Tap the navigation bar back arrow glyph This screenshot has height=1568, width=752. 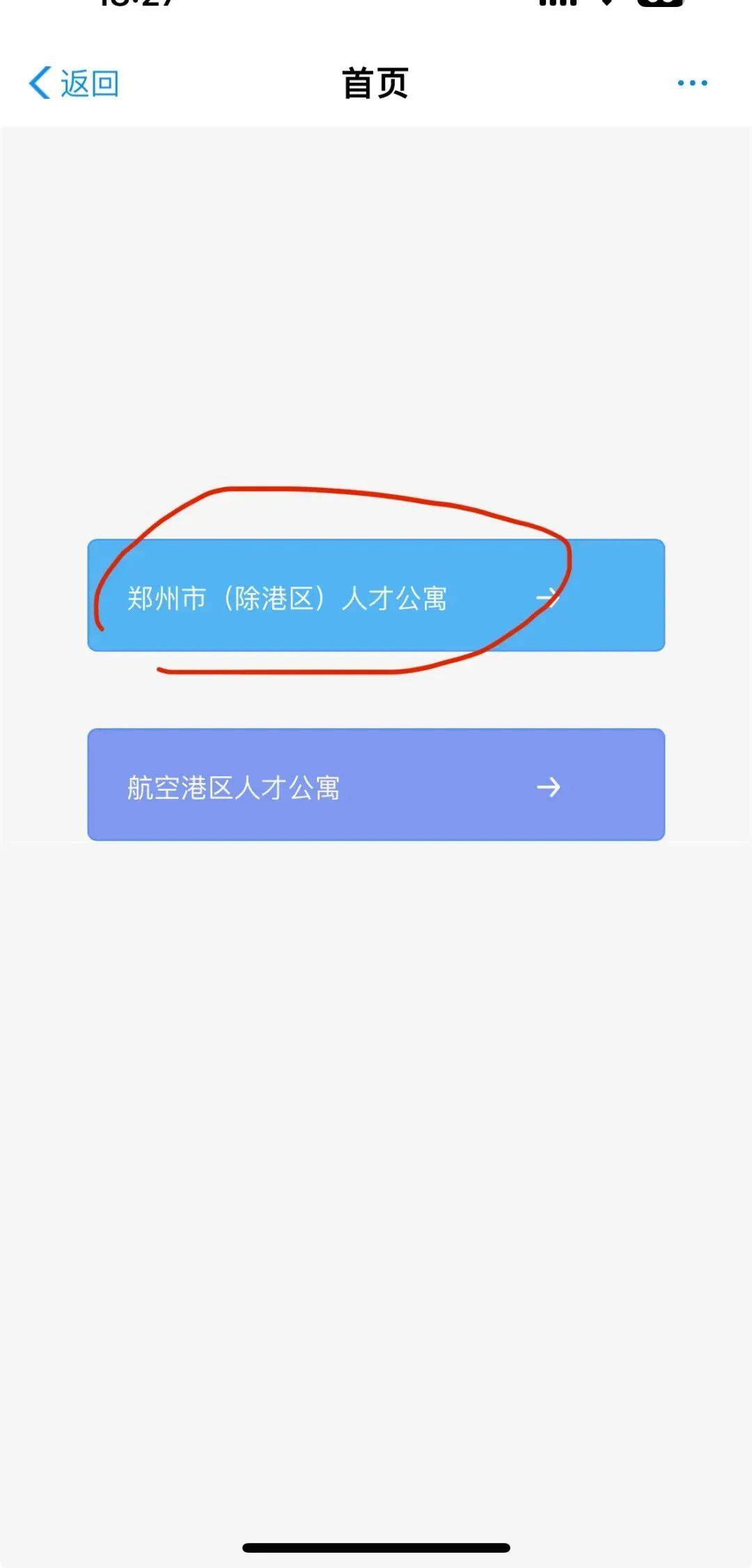[x=40, y=84]
